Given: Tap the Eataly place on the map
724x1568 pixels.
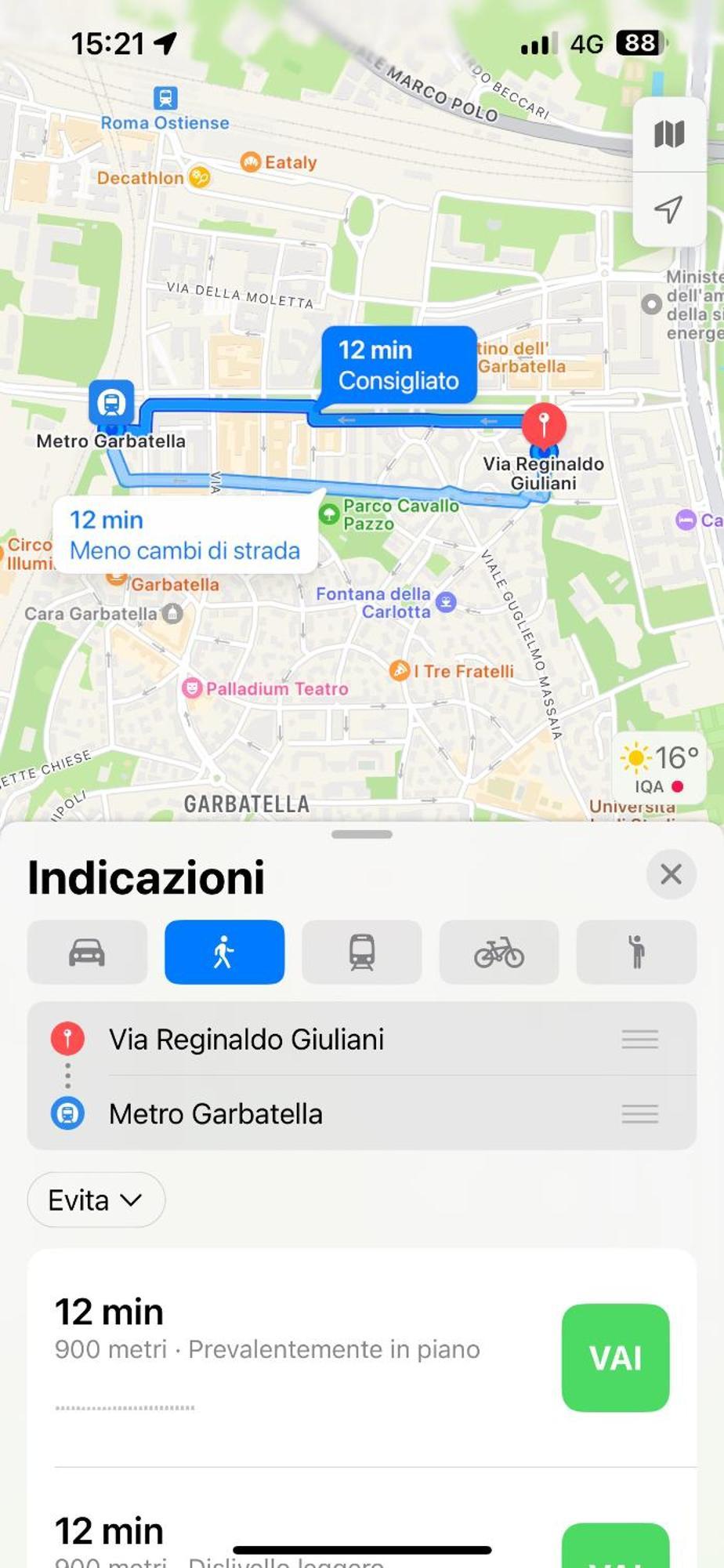Looking at the screenshot, I should click(x=279, y=162).
